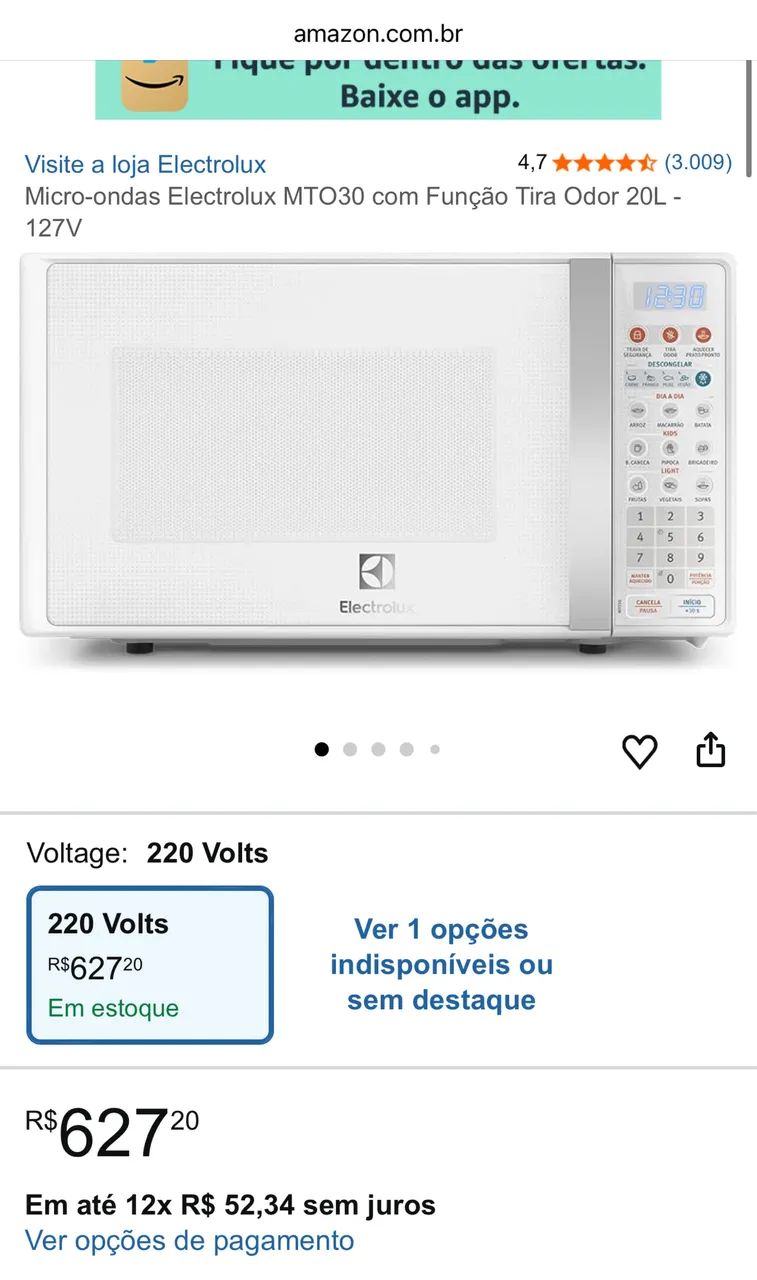This screenshot has height=1280, width=757.
Task: Tap the Em até 12x installment text
Action: point(230,1205)
